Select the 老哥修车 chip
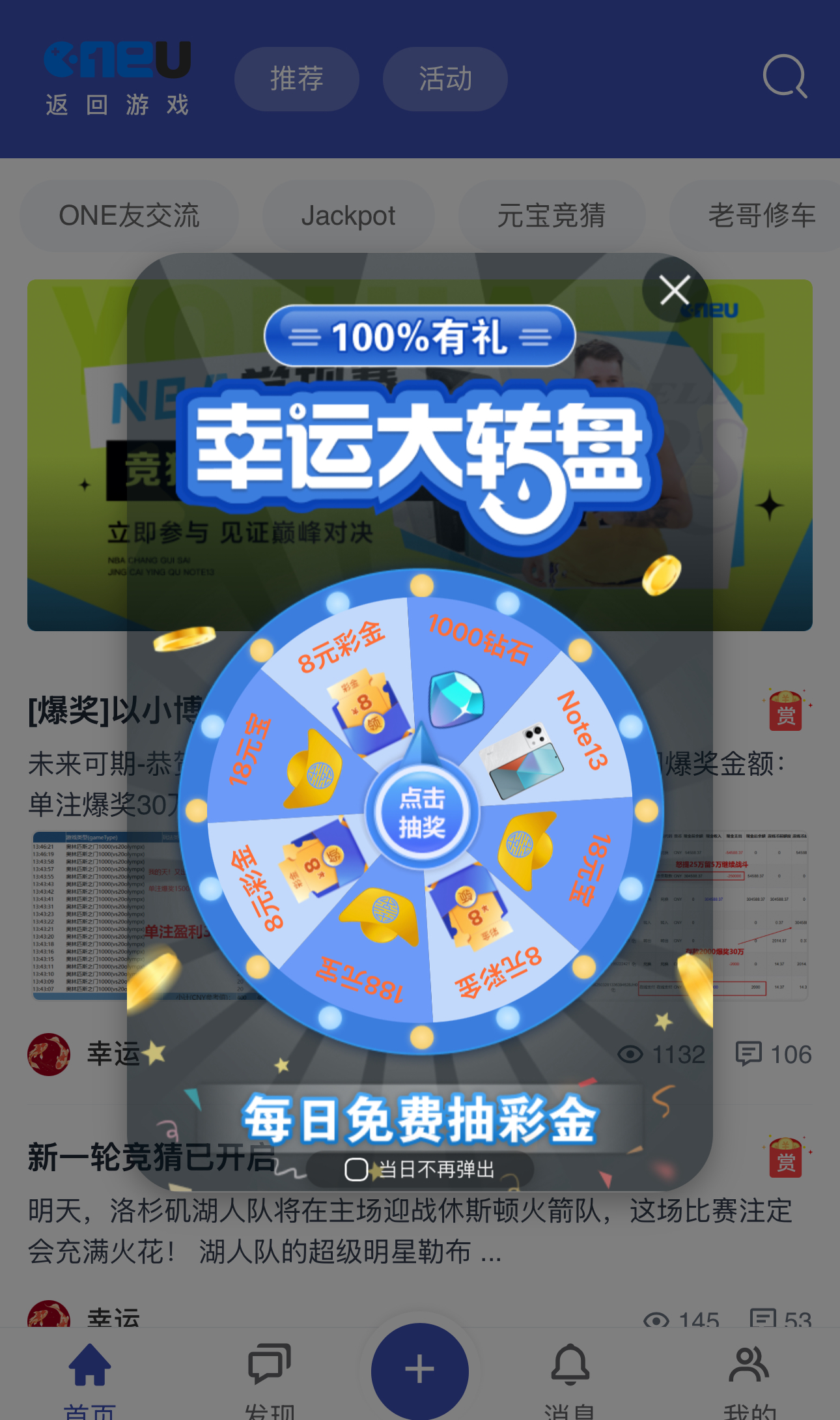The height and width of the screenshot is (1420, 840). point(761,216)
